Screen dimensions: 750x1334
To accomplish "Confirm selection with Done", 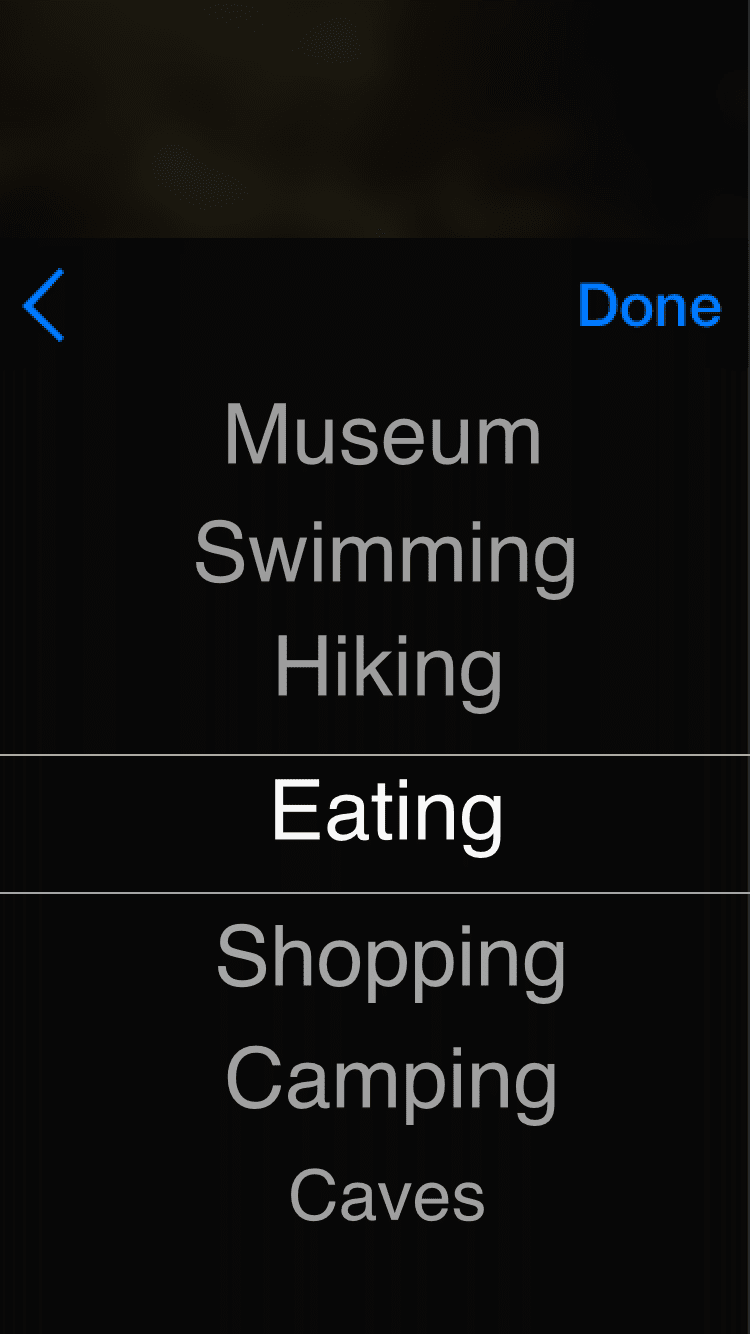I will pos(649,306).
